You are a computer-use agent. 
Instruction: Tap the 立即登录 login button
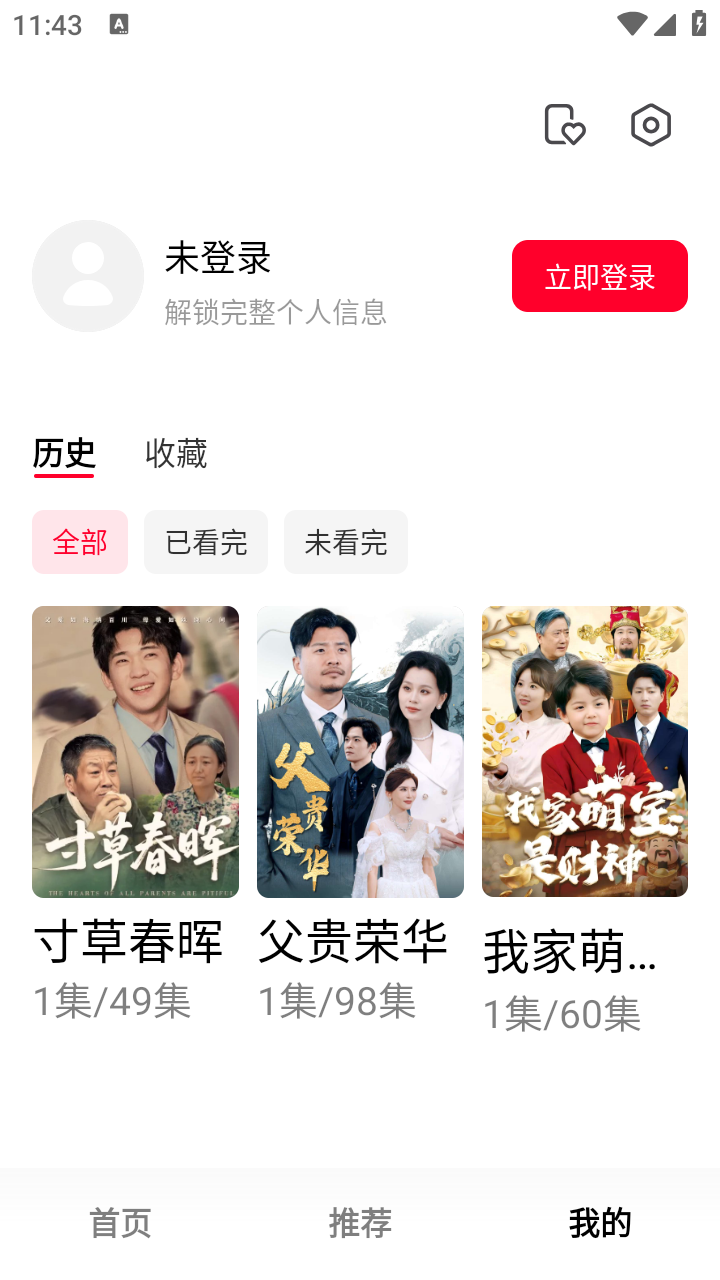point(600,276)
